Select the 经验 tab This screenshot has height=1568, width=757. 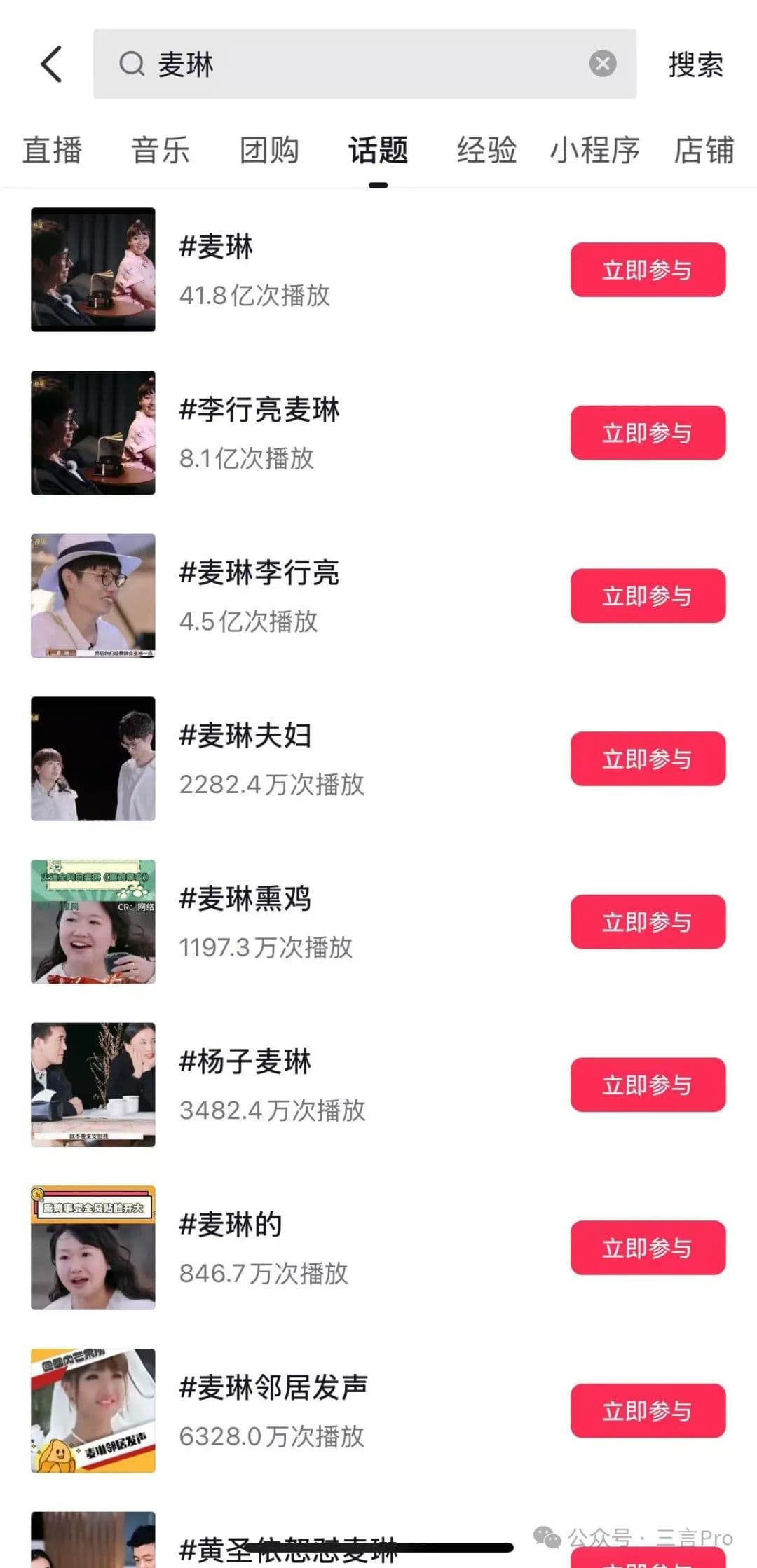coord(486,150)
